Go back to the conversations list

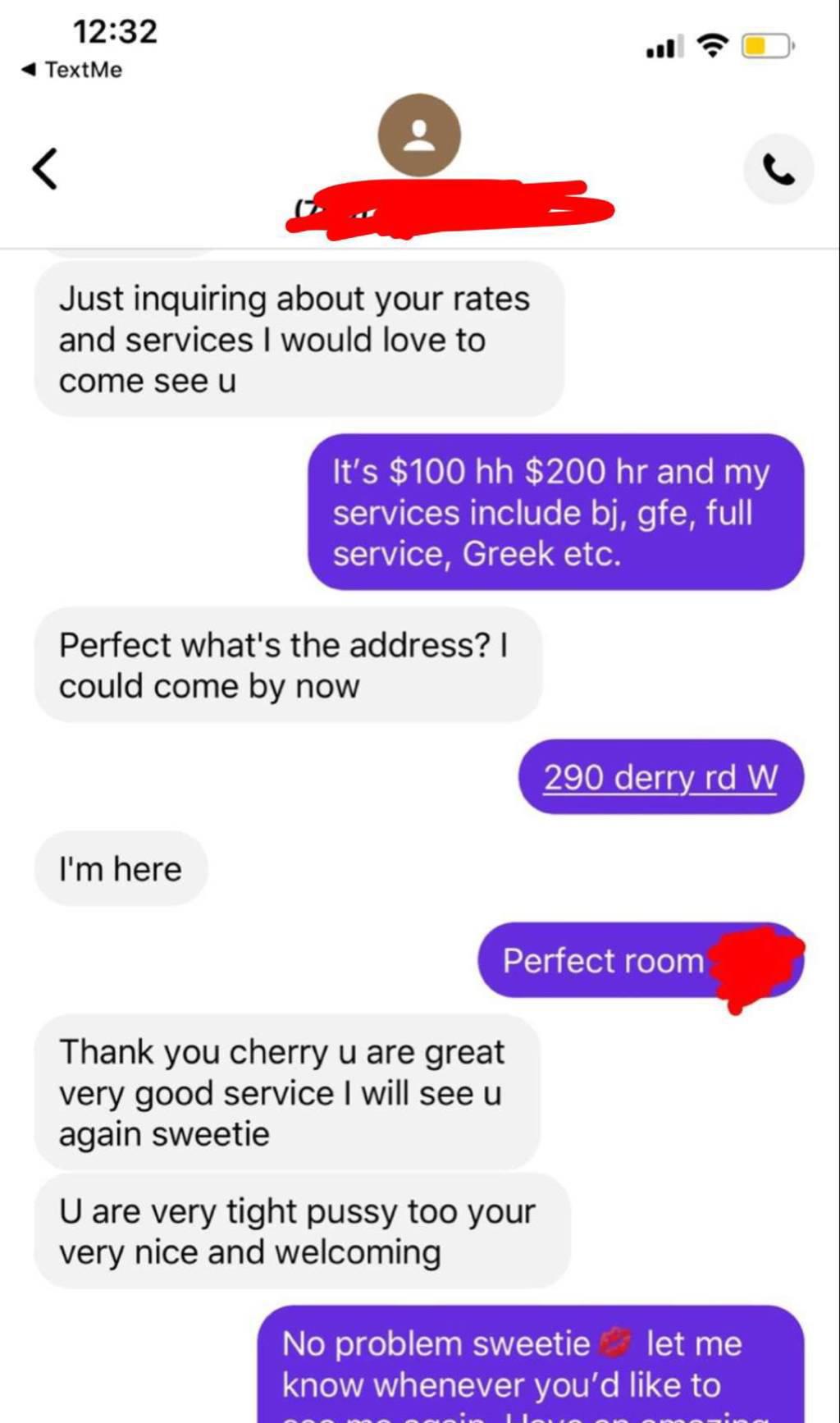tap(45, 168)
